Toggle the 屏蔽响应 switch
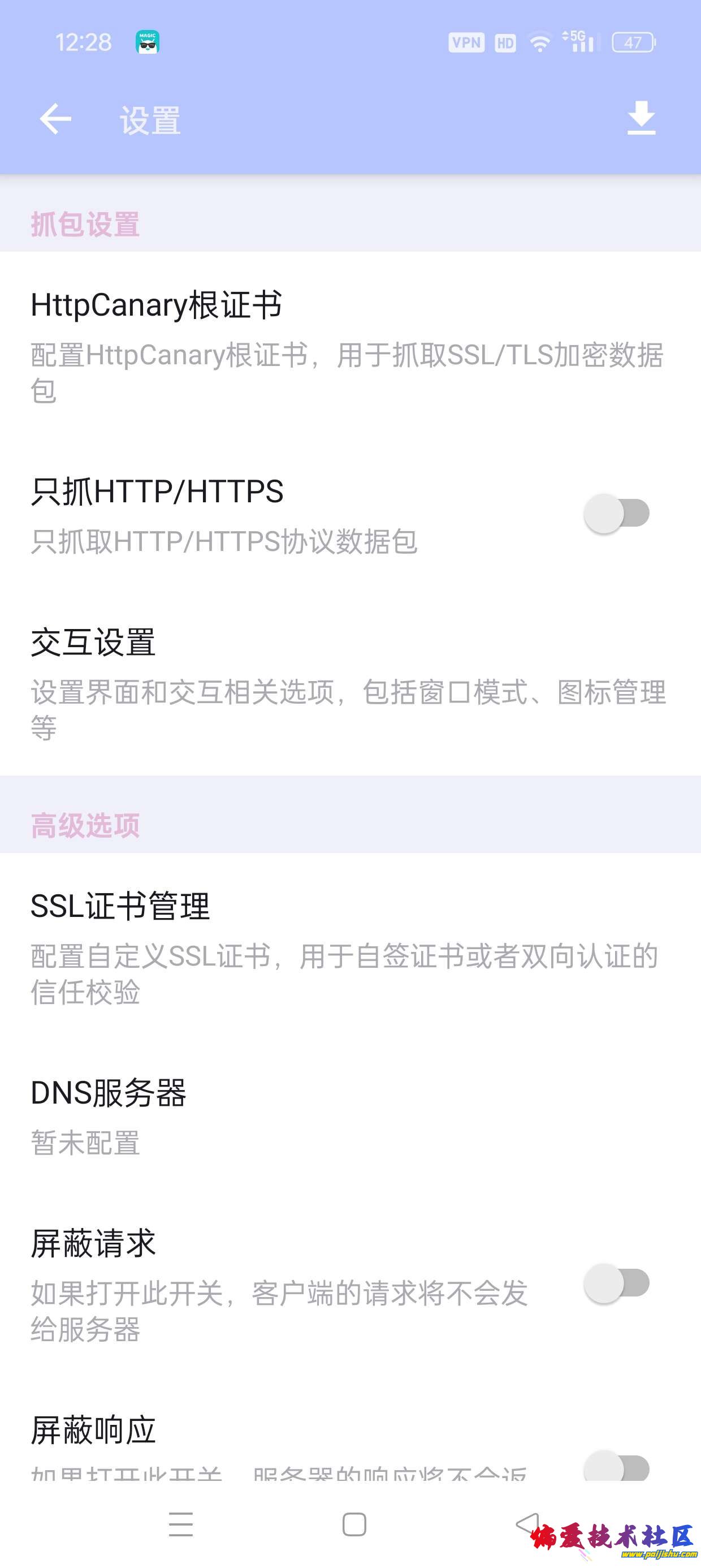The width and height of the screenshot is (701, 1568). pos(616,1467)
